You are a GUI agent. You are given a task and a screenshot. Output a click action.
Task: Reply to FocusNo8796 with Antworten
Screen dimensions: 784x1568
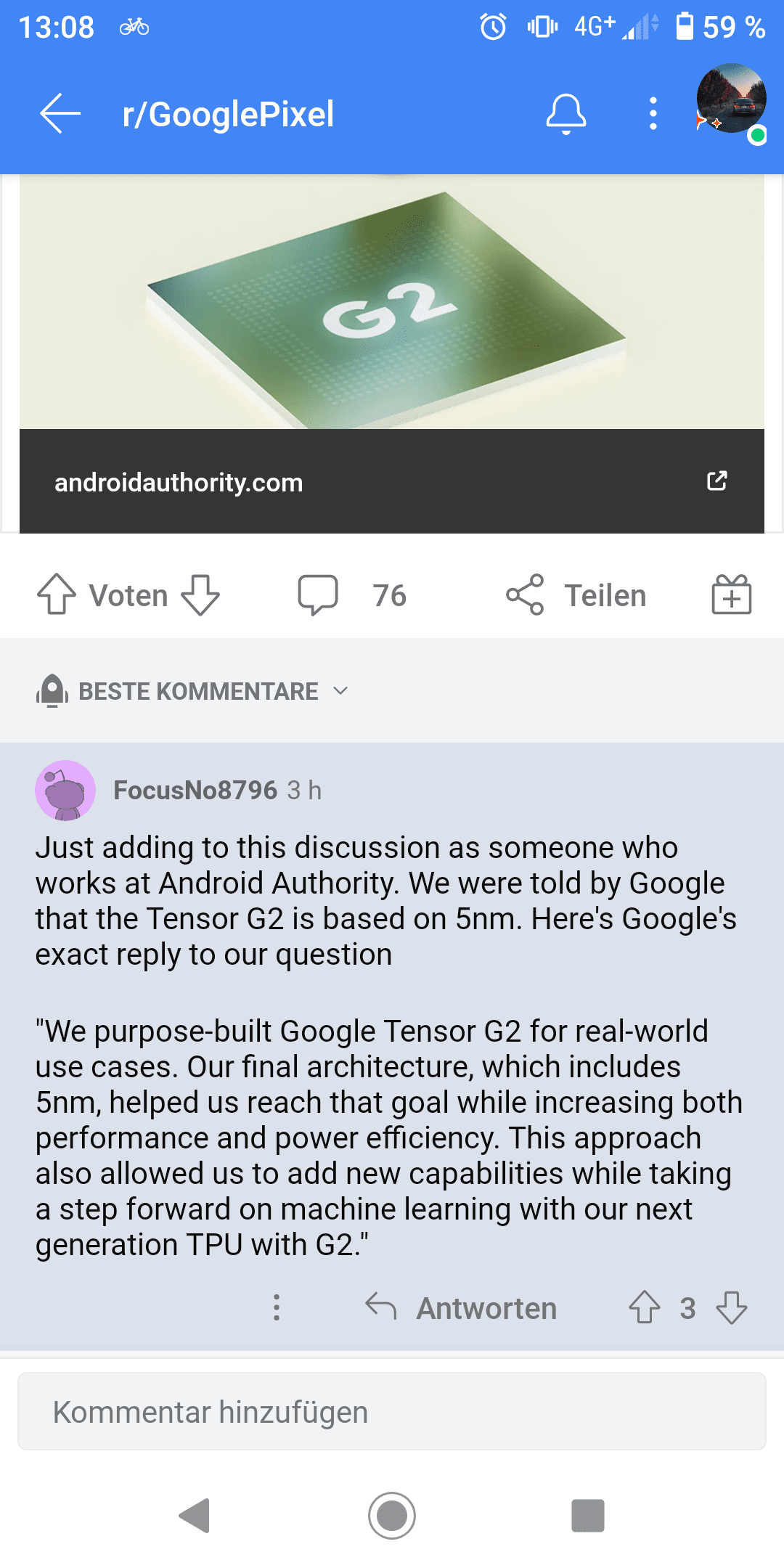(461, 1307)
